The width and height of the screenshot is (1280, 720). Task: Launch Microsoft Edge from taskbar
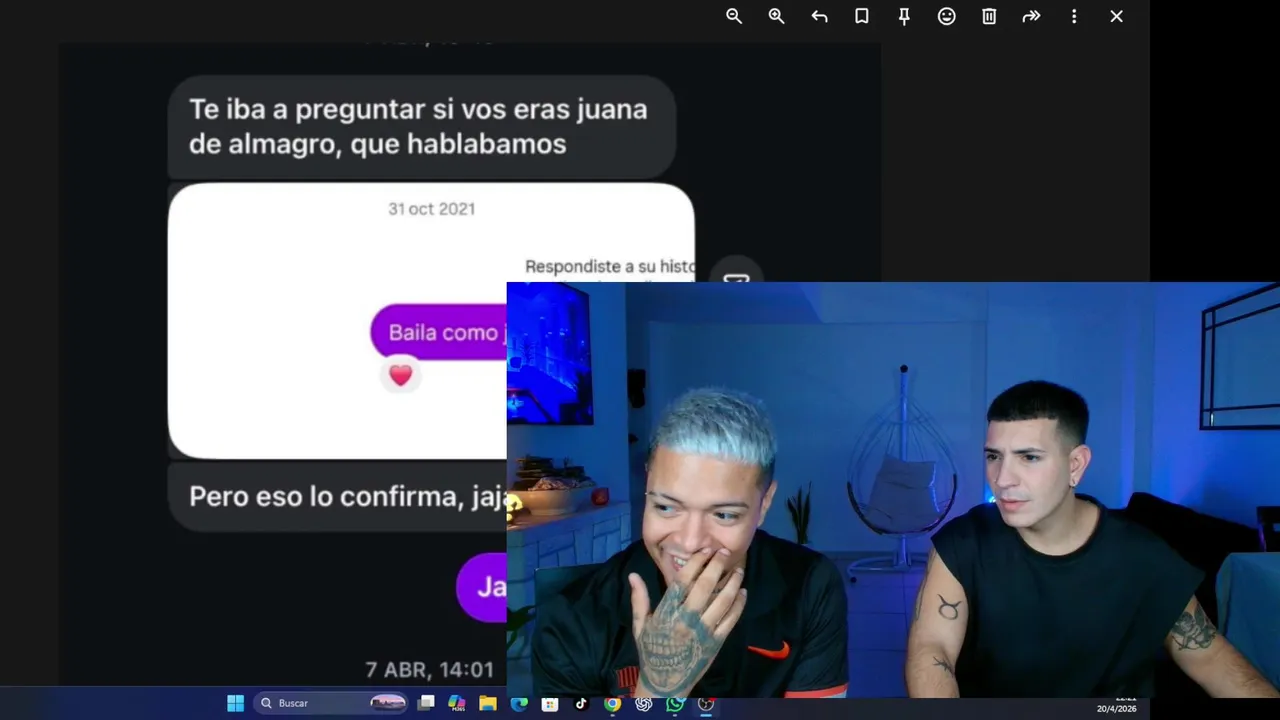[519, 703]
